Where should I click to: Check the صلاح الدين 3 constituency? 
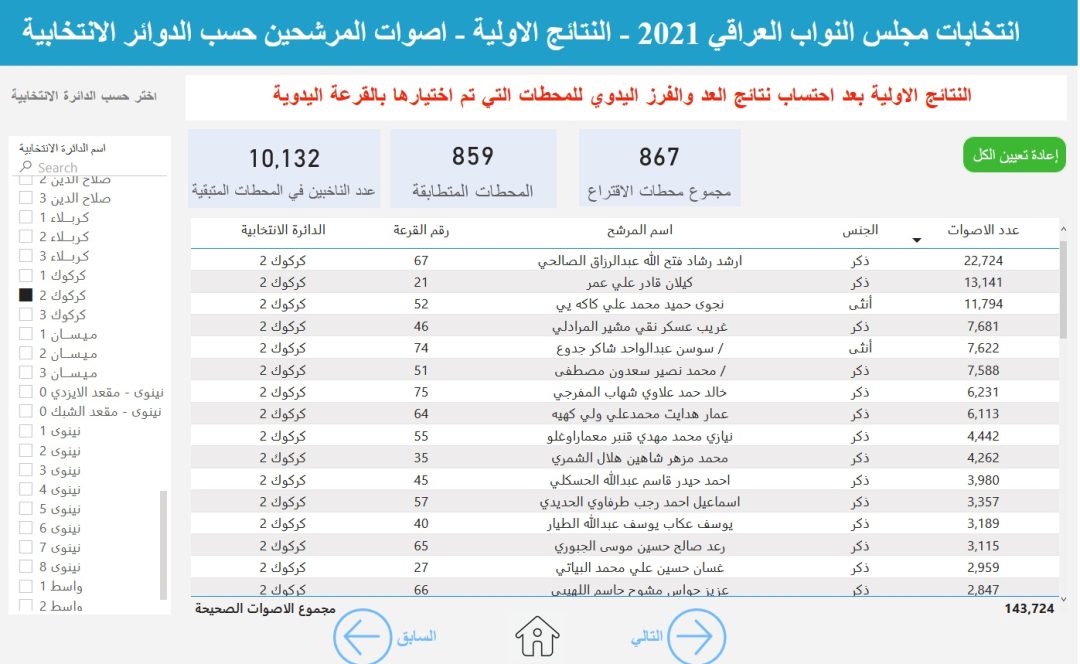pyautogui.click(x=26, y=198)
